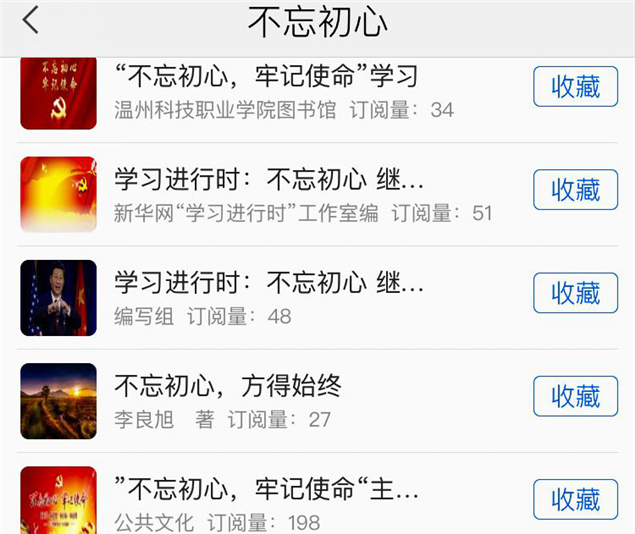Open the 新华网“学习进行时”工作室编 entry

pyautogui.click(x=269, y=180)
